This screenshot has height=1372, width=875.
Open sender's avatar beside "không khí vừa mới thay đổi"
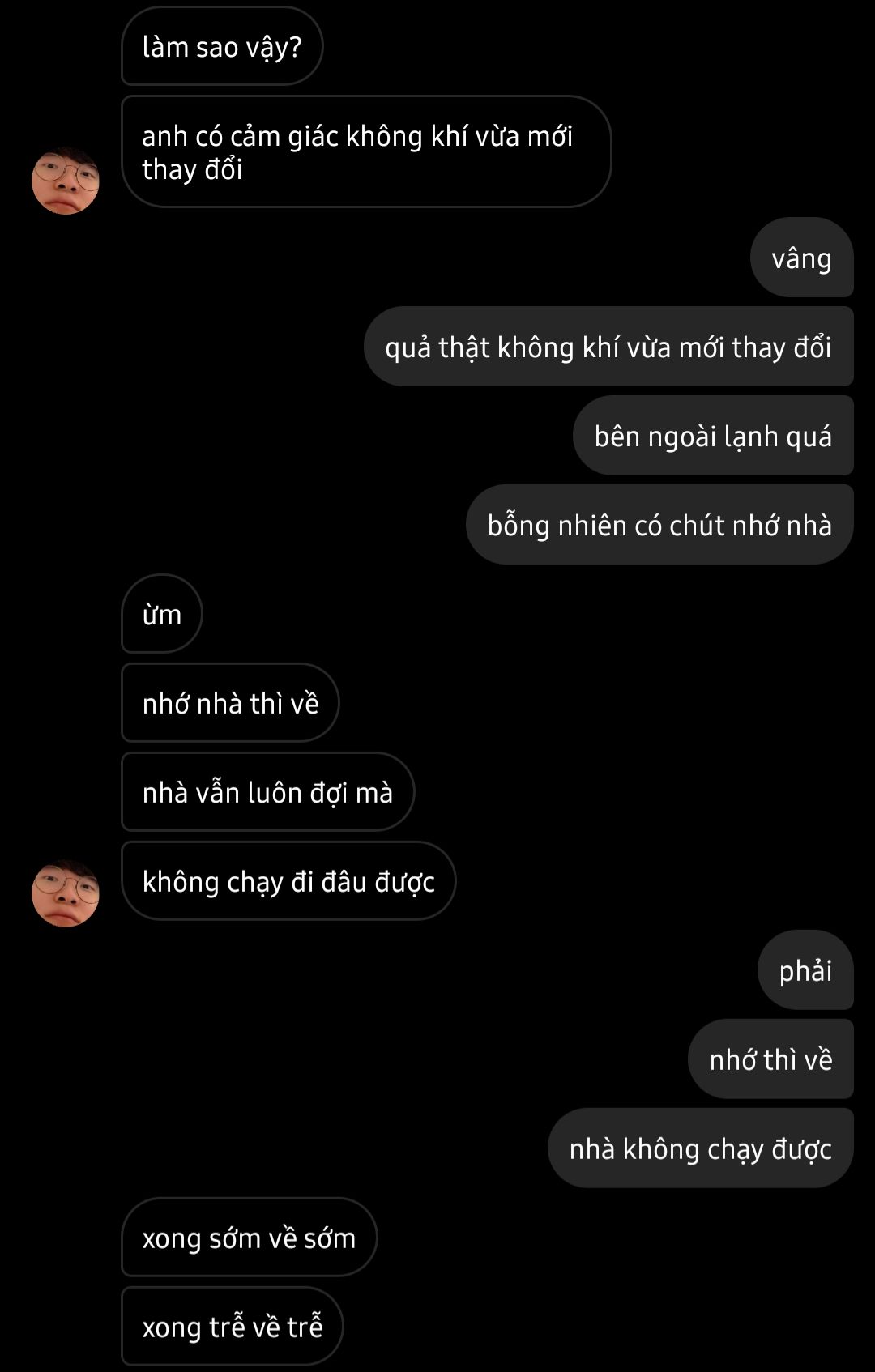pyautogui.click(x=65, y=181)
